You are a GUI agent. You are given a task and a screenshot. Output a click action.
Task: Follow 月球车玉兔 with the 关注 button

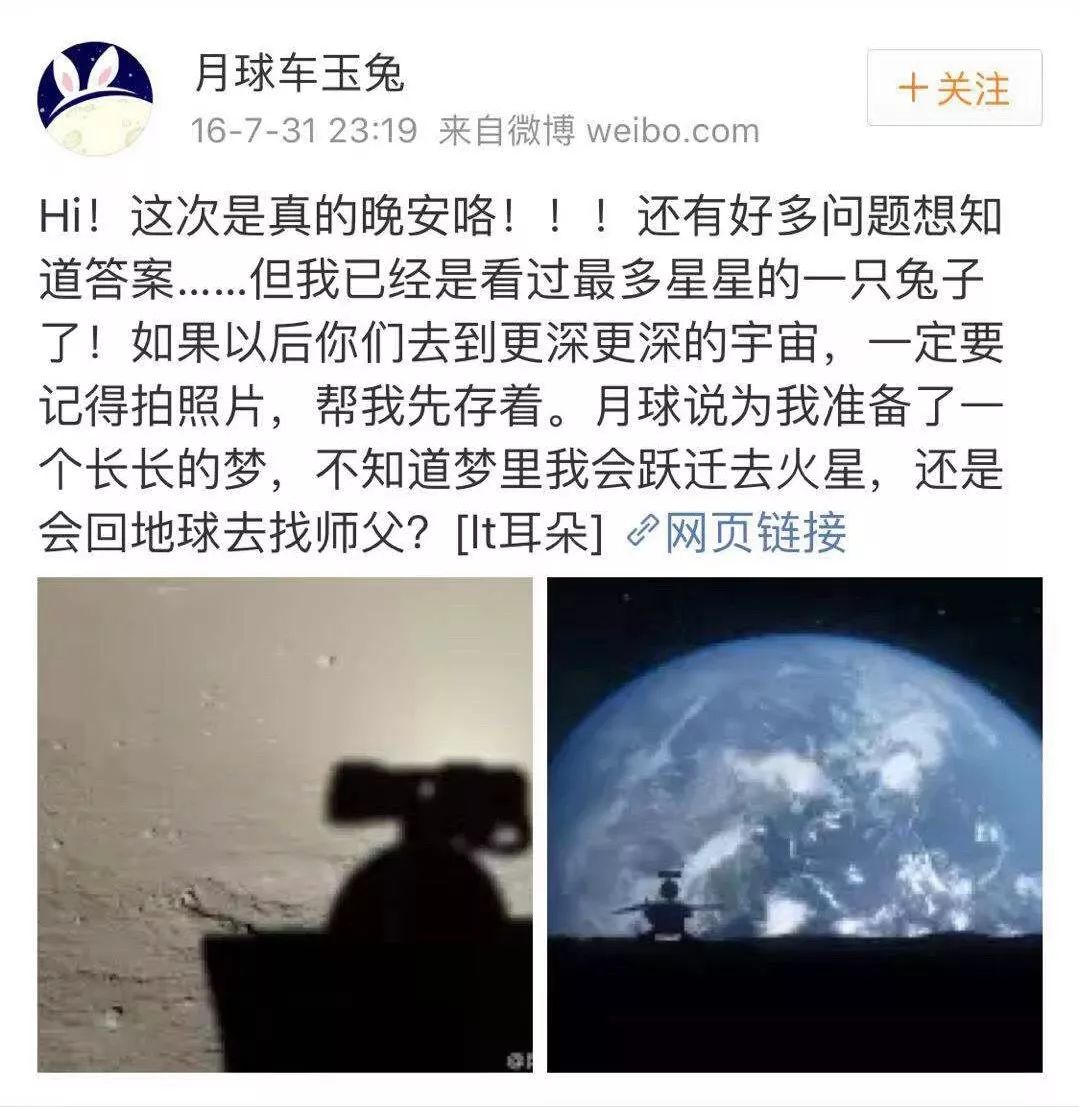click(x=954, y=88)
